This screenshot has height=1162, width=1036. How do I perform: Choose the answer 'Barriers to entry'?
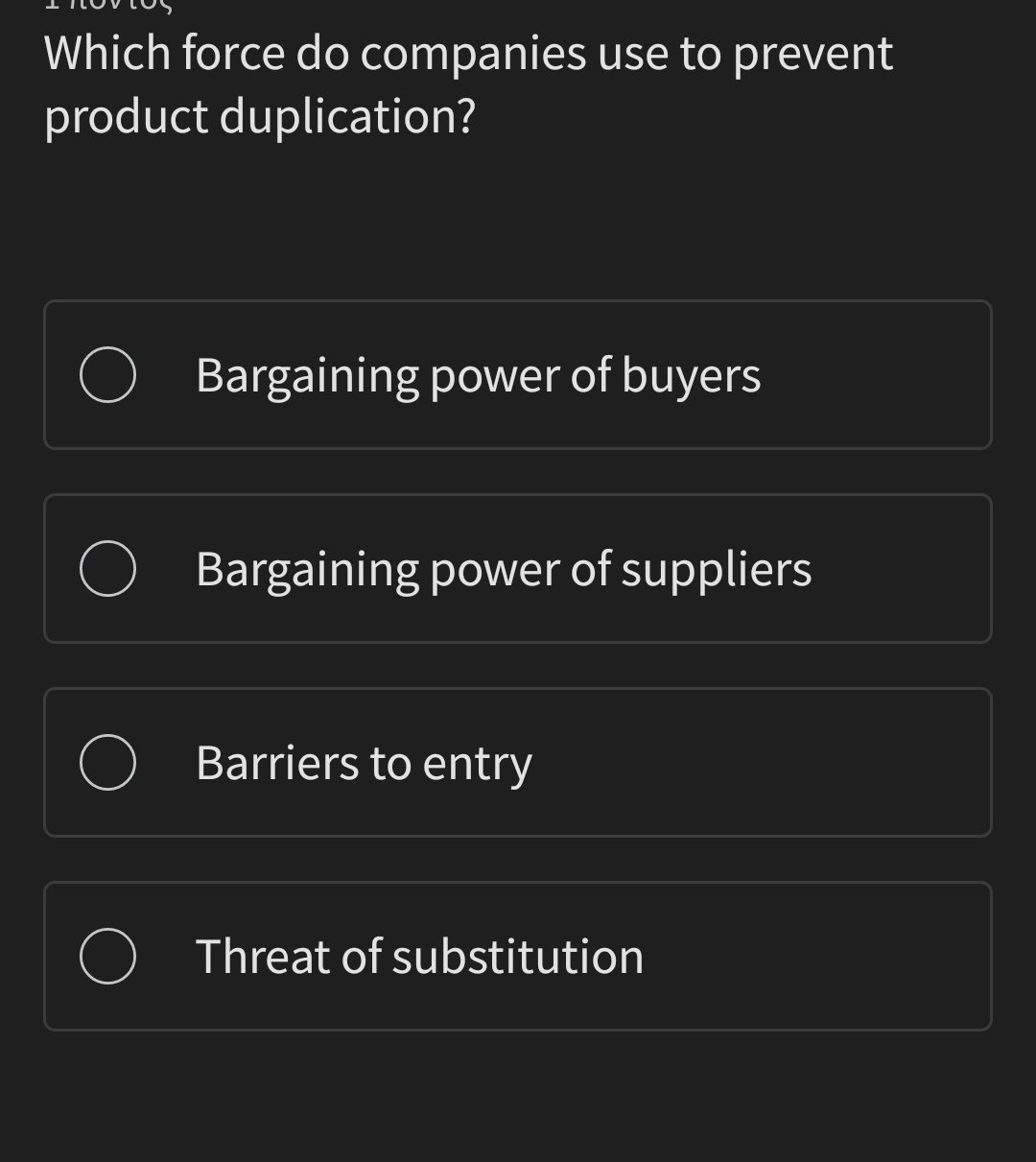pyautogui.click(x=518, y=761)
